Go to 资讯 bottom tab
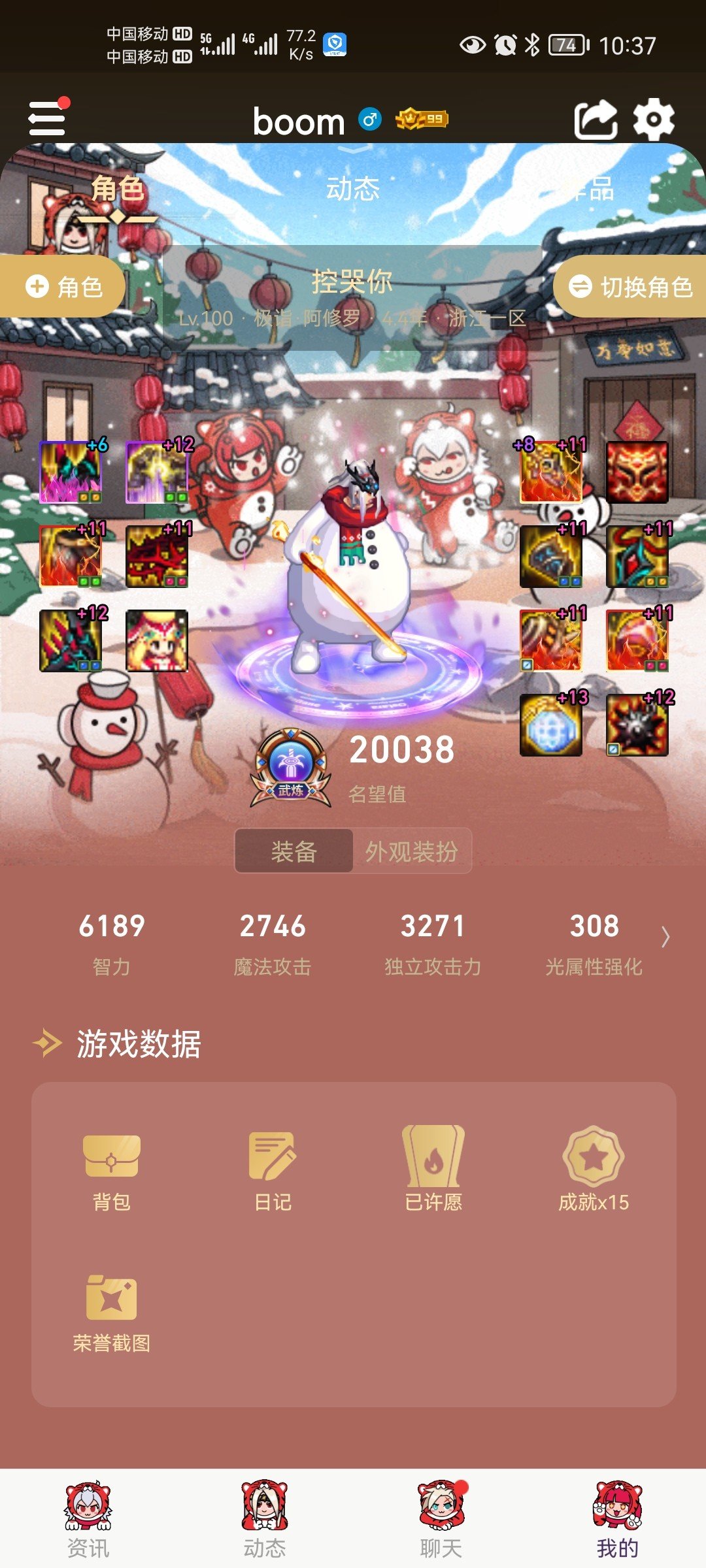Image resolution: width=706 pixels, height=1568 pixels. tap(88, 1520)
